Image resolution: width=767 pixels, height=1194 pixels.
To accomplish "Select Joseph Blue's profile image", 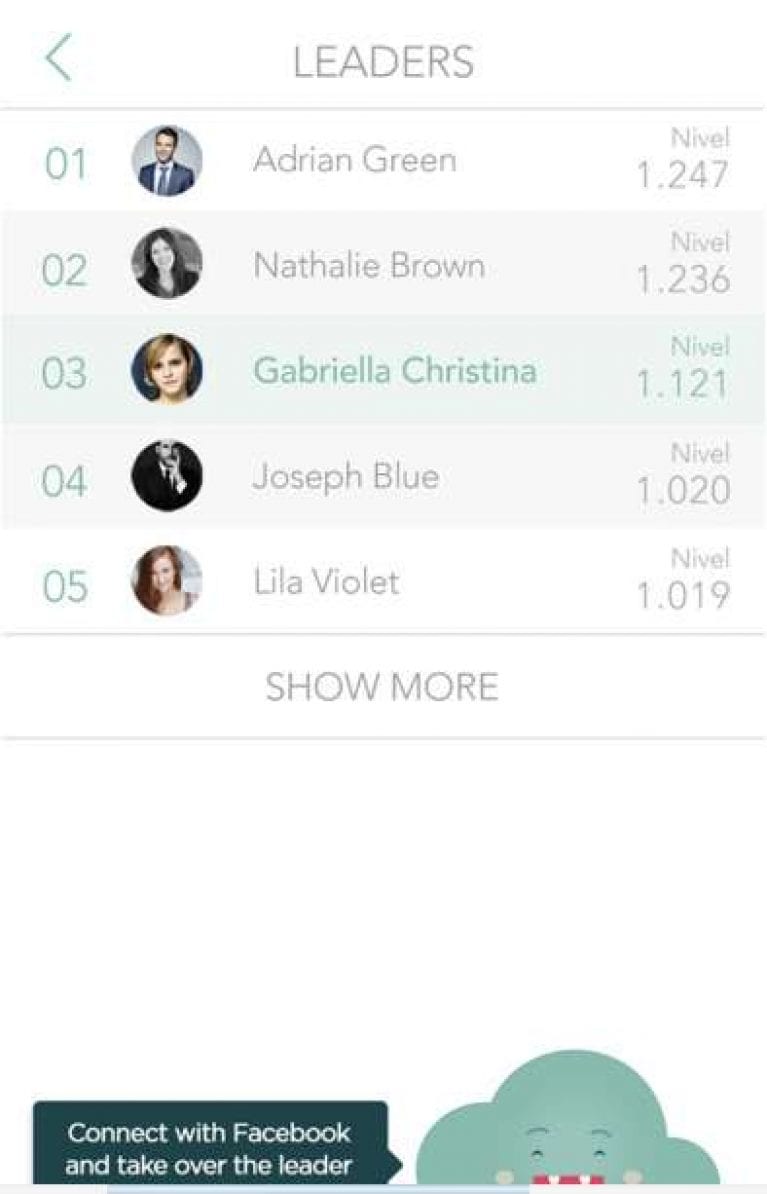I will [x=167, y=477].
